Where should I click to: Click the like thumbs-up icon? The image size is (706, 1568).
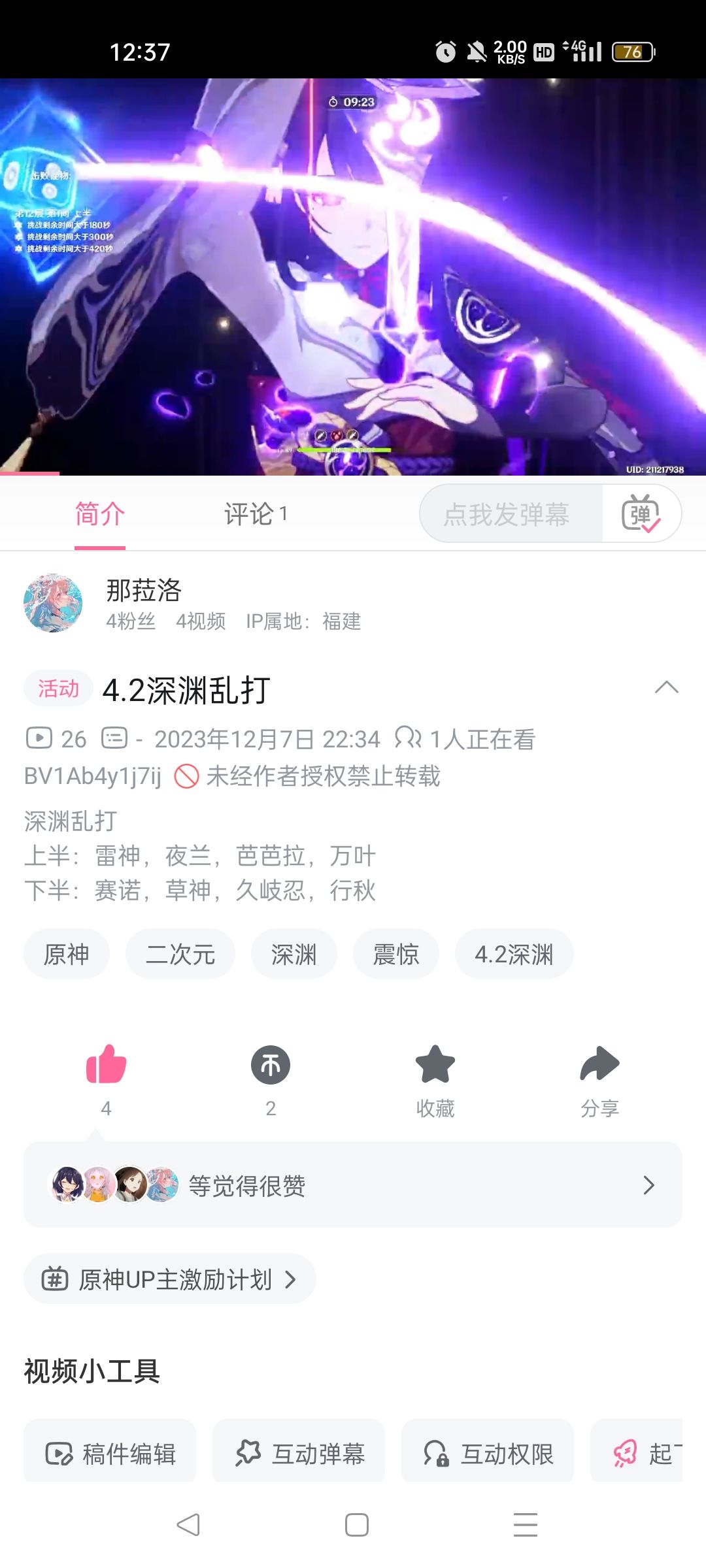pyautogui.click(x=107, y=1065)
